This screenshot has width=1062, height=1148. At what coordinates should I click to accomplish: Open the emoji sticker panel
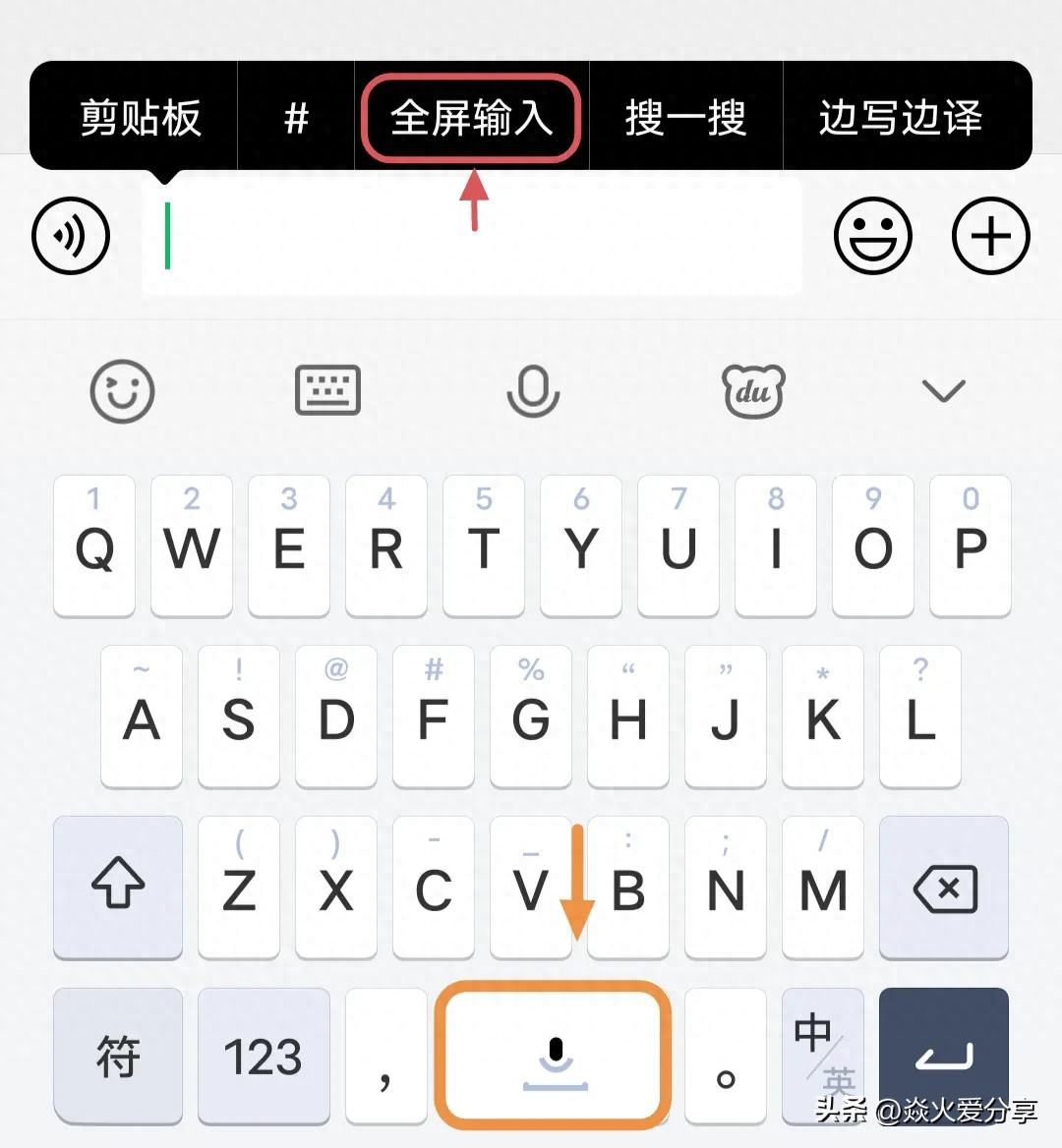[x=873, y=236]
